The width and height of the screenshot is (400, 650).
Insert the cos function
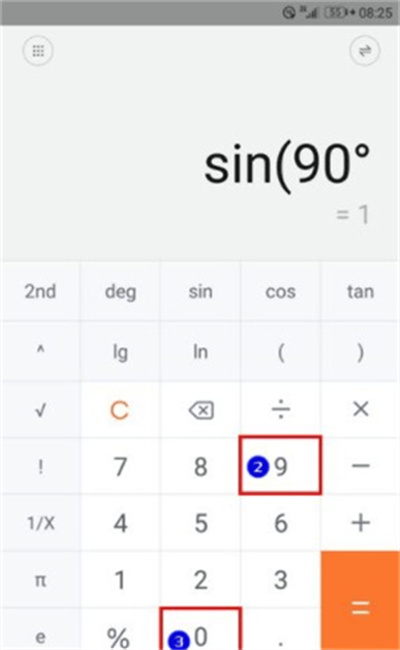click(281, 291)
